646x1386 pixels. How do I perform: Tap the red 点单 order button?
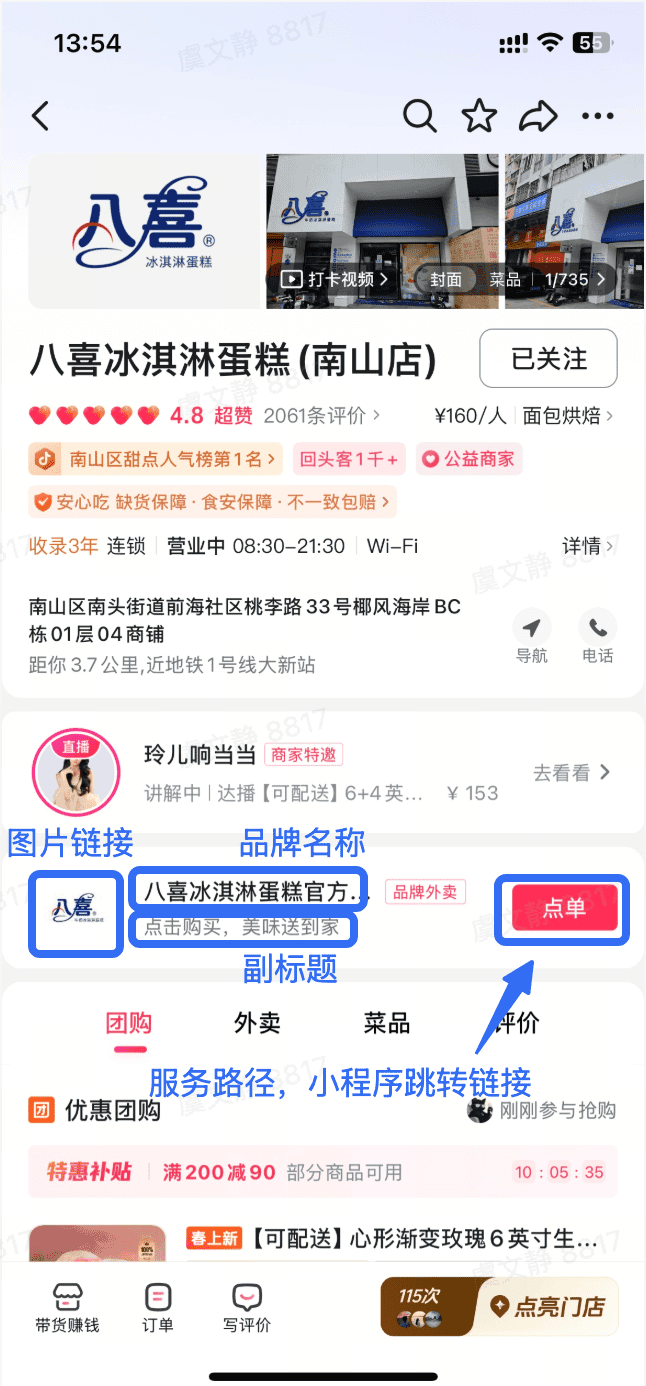564,909
